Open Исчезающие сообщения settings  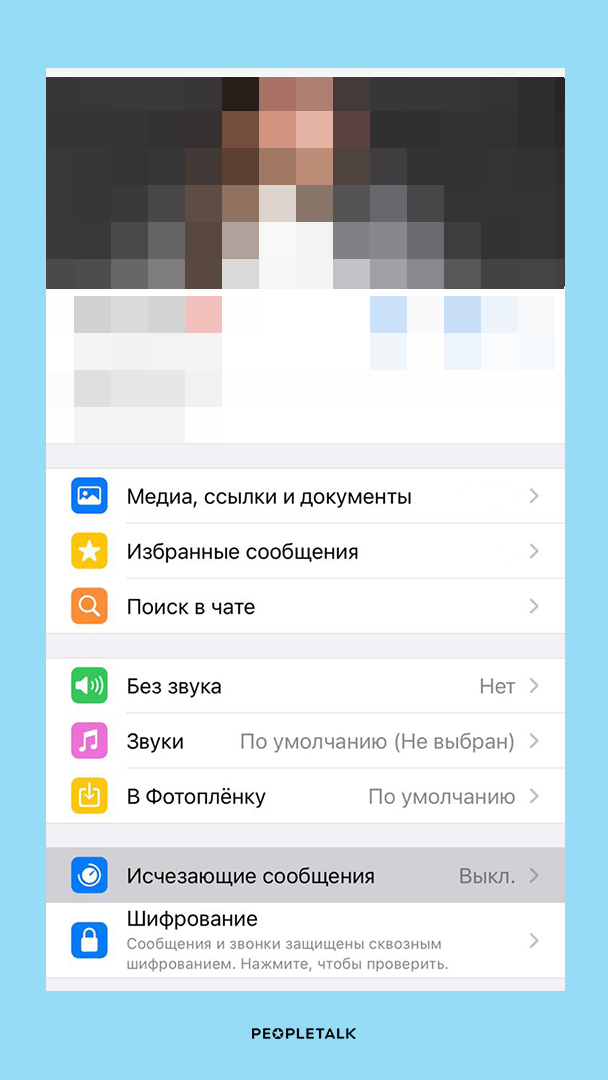[305, 876]
